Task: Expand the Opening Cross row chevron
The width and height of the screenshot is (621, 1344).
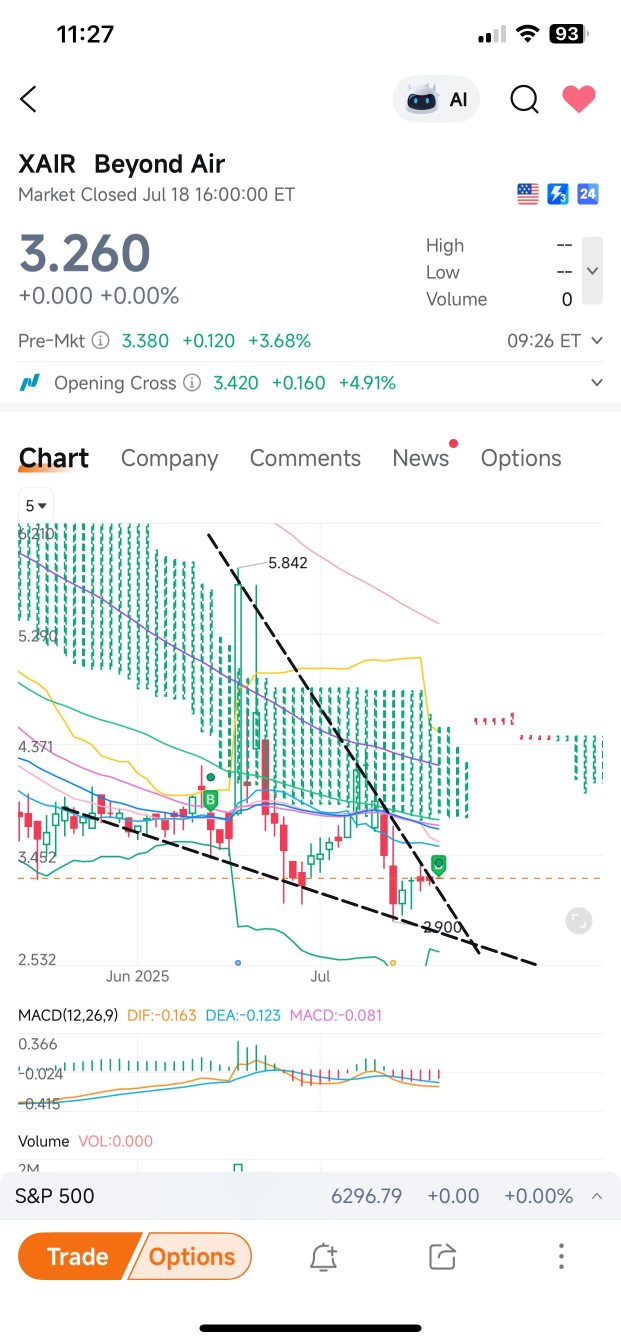Action: (597, 383)
